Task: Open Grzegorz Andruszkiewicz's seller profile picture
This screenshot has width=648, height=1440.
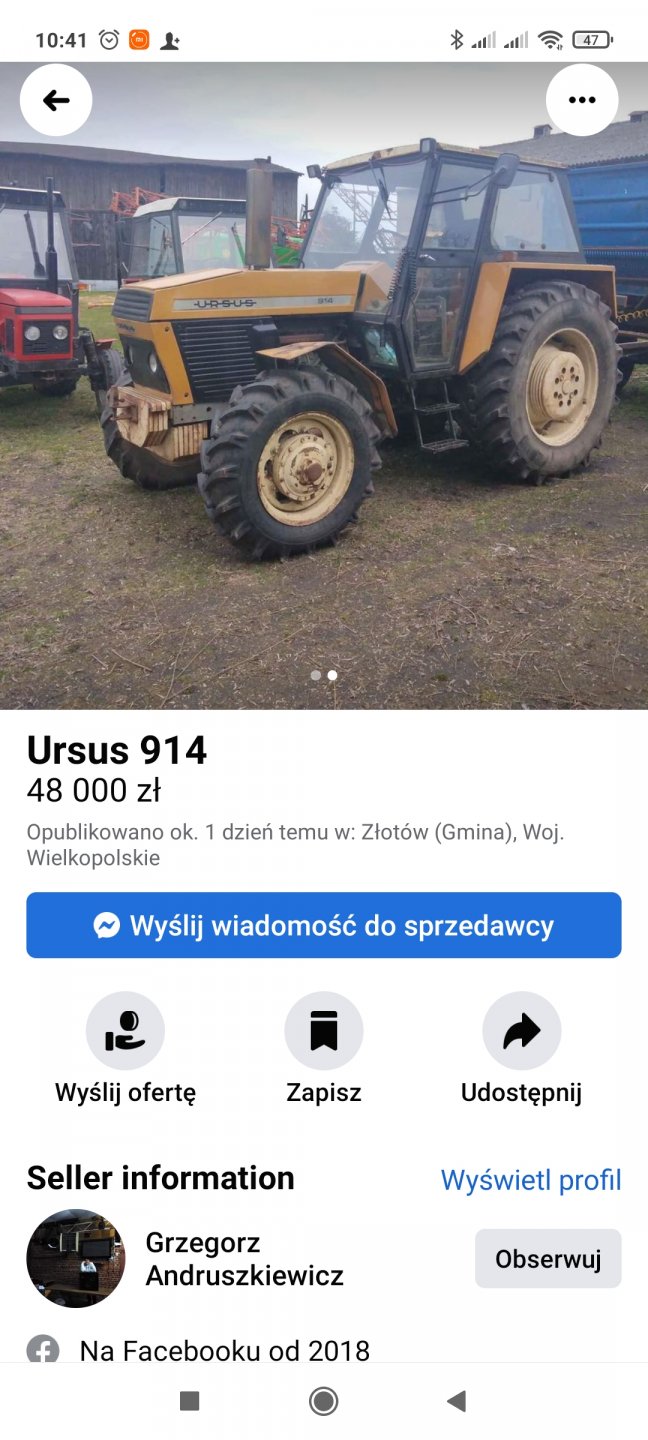Action: (x=76, y=1259)
